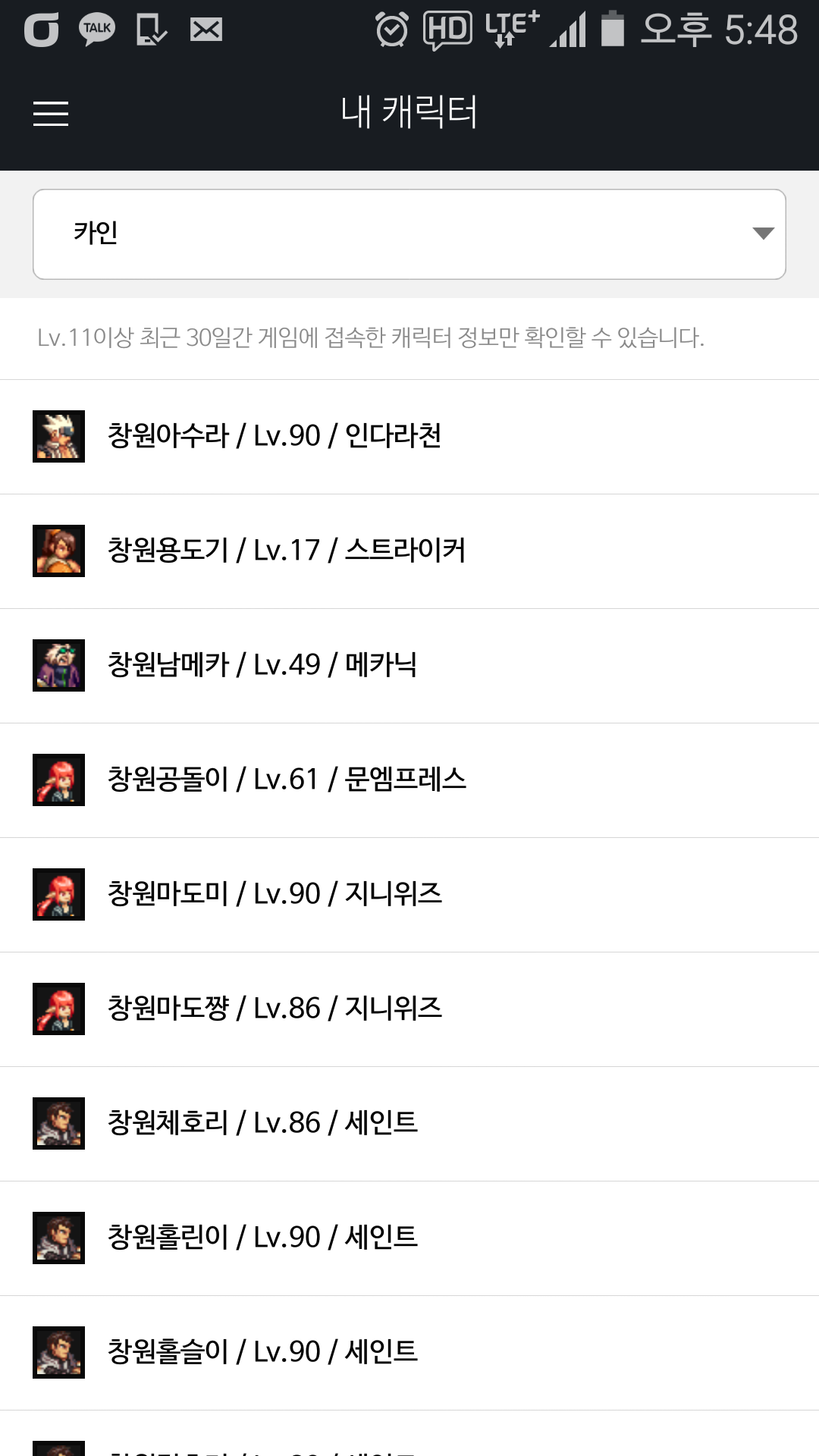Select character 창원홀린이

click(x=262, y=1238)
